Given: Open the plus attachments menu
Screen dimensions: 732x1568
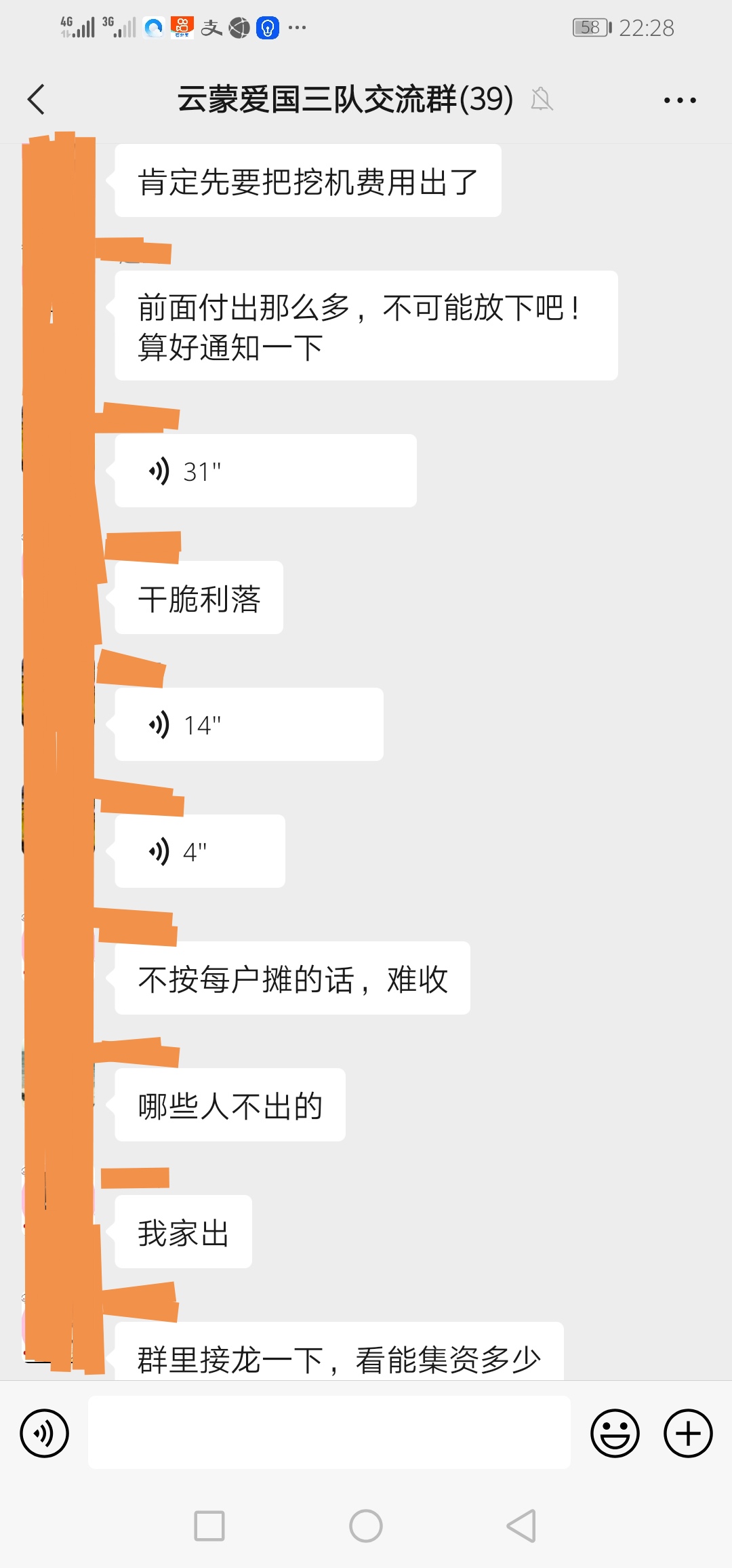Looking at the screenshot, I should pyautogui.click(x=688, y=1433).
